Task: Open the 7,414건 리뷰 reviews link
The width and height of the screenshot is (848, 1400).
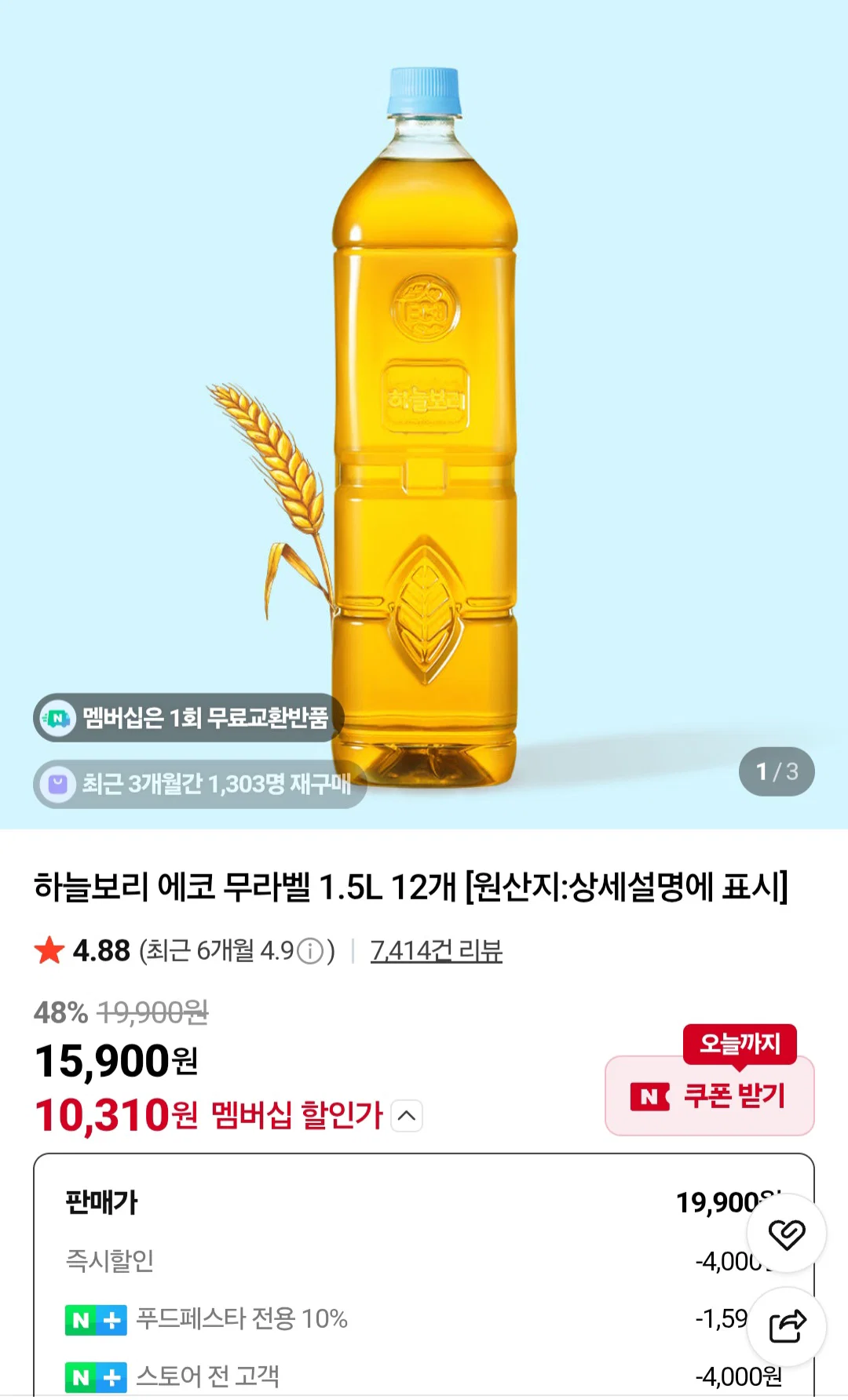Action: click(x=436, y=951)
